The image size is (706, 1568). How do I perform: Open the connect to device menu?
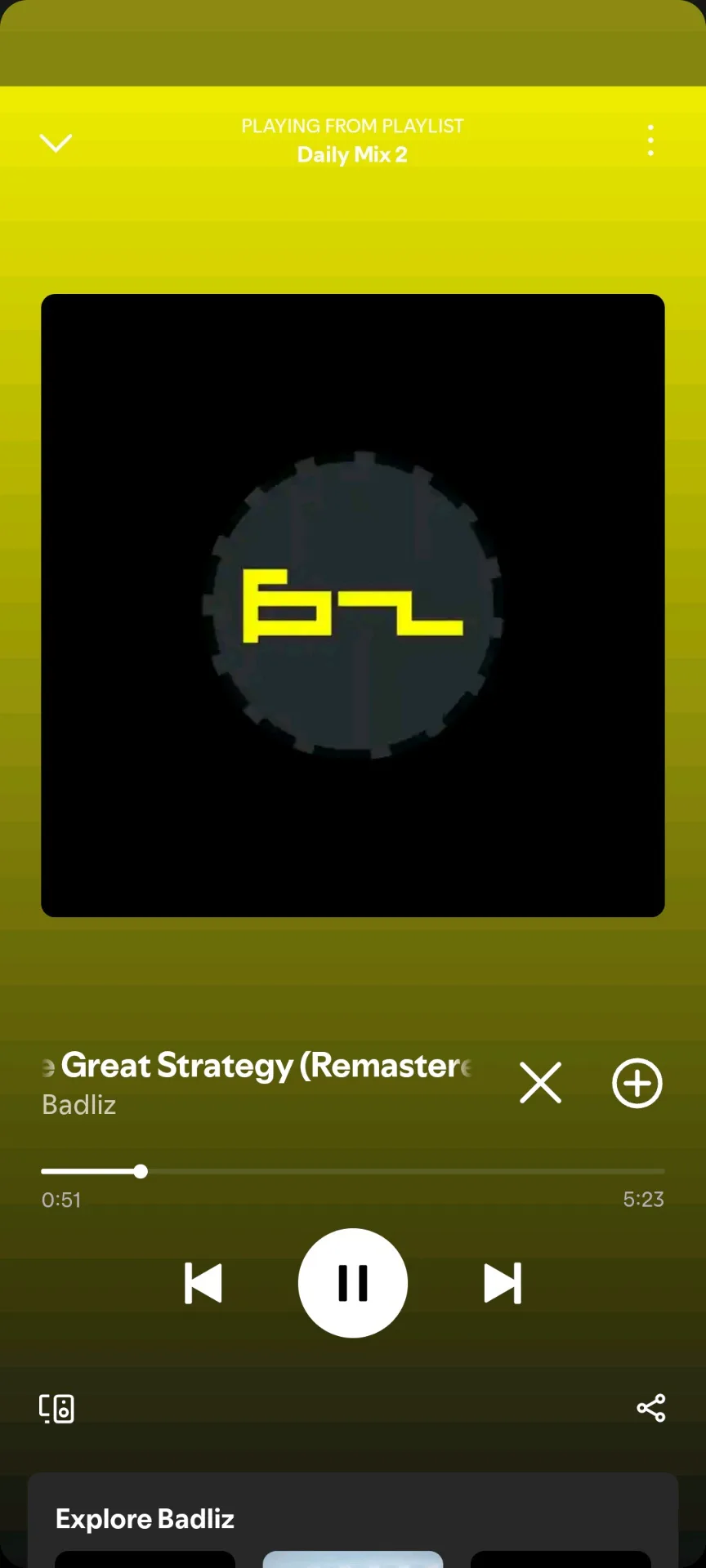pyautogui.click(x=57, y=1408)
